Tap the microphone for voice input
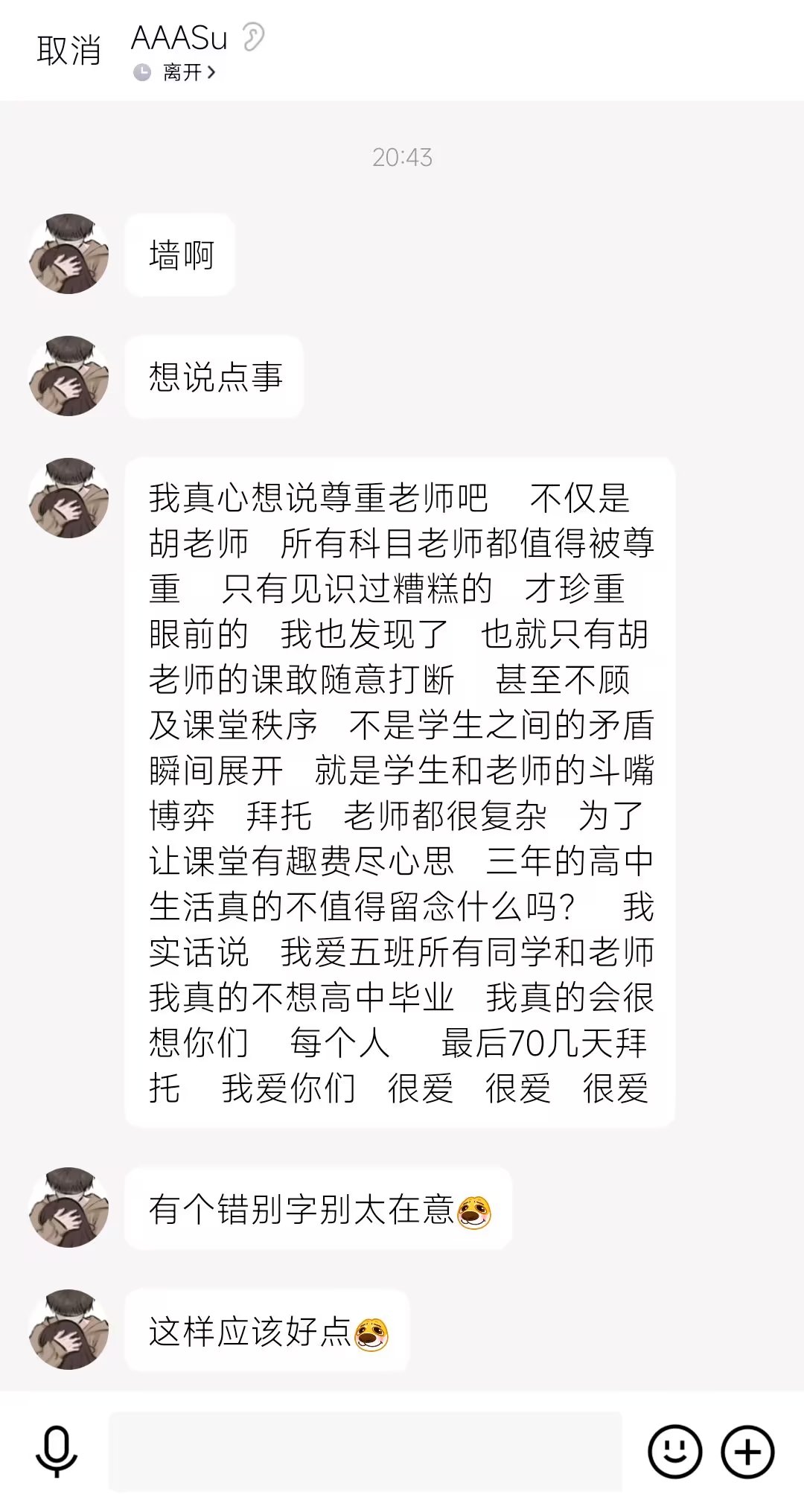The height and width of the screenshot is (1512, 804). [57, 1451]
